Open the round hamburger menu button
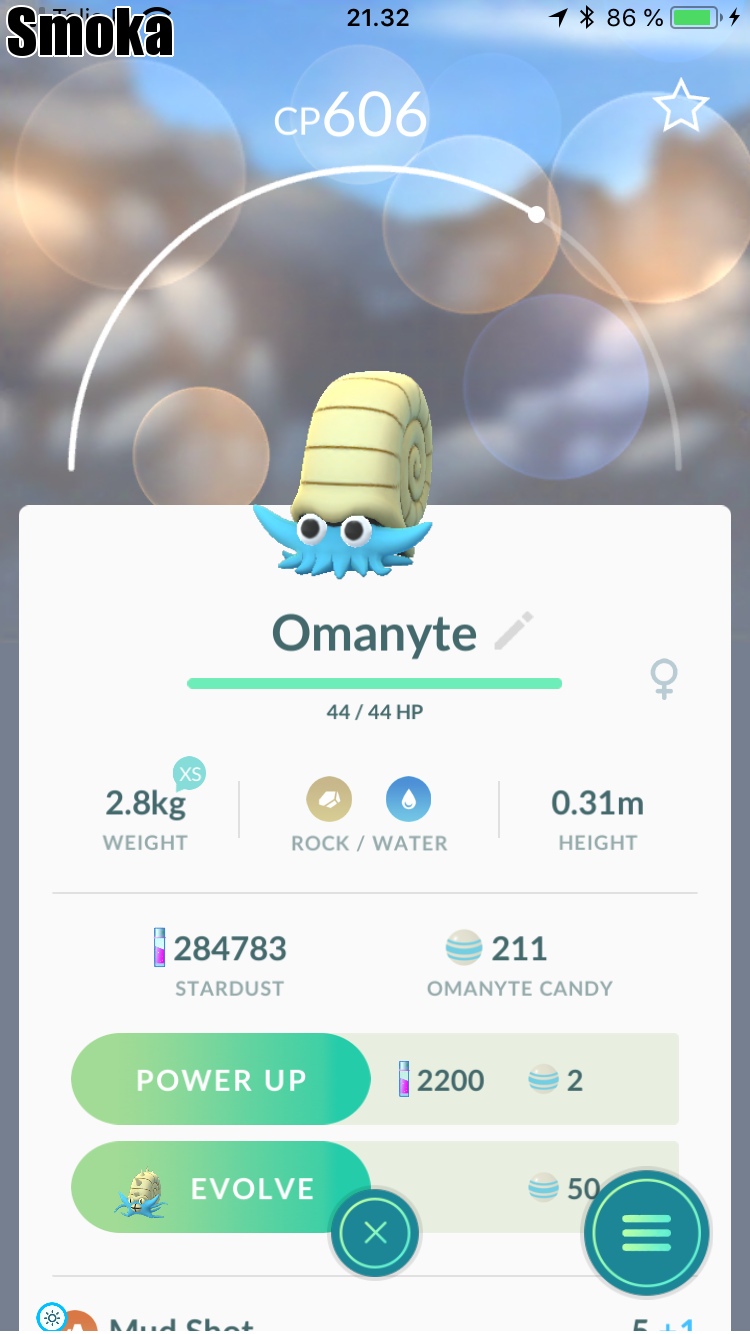This screenshot has width=750, height=1334. (646, 1233)
